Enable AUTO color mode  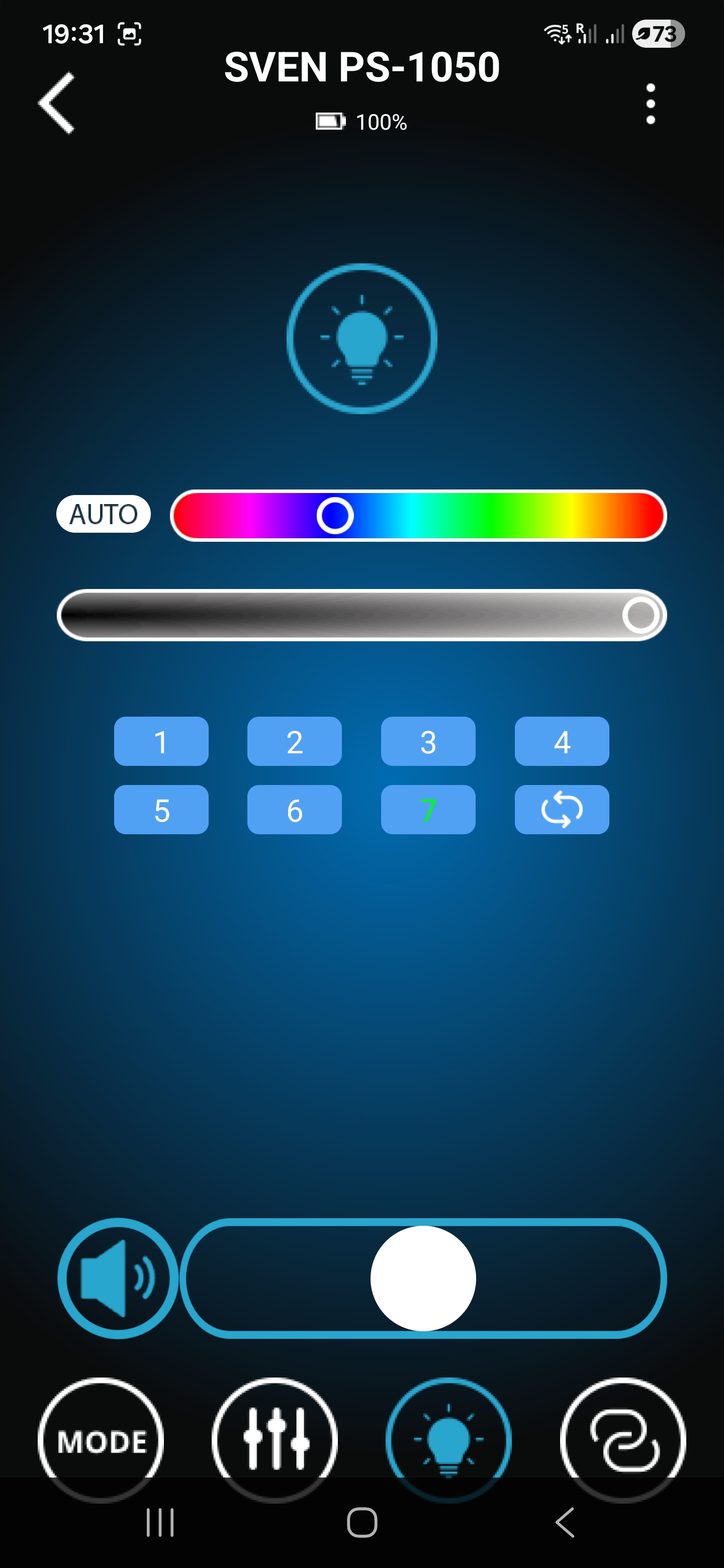[x=104, y=514]
